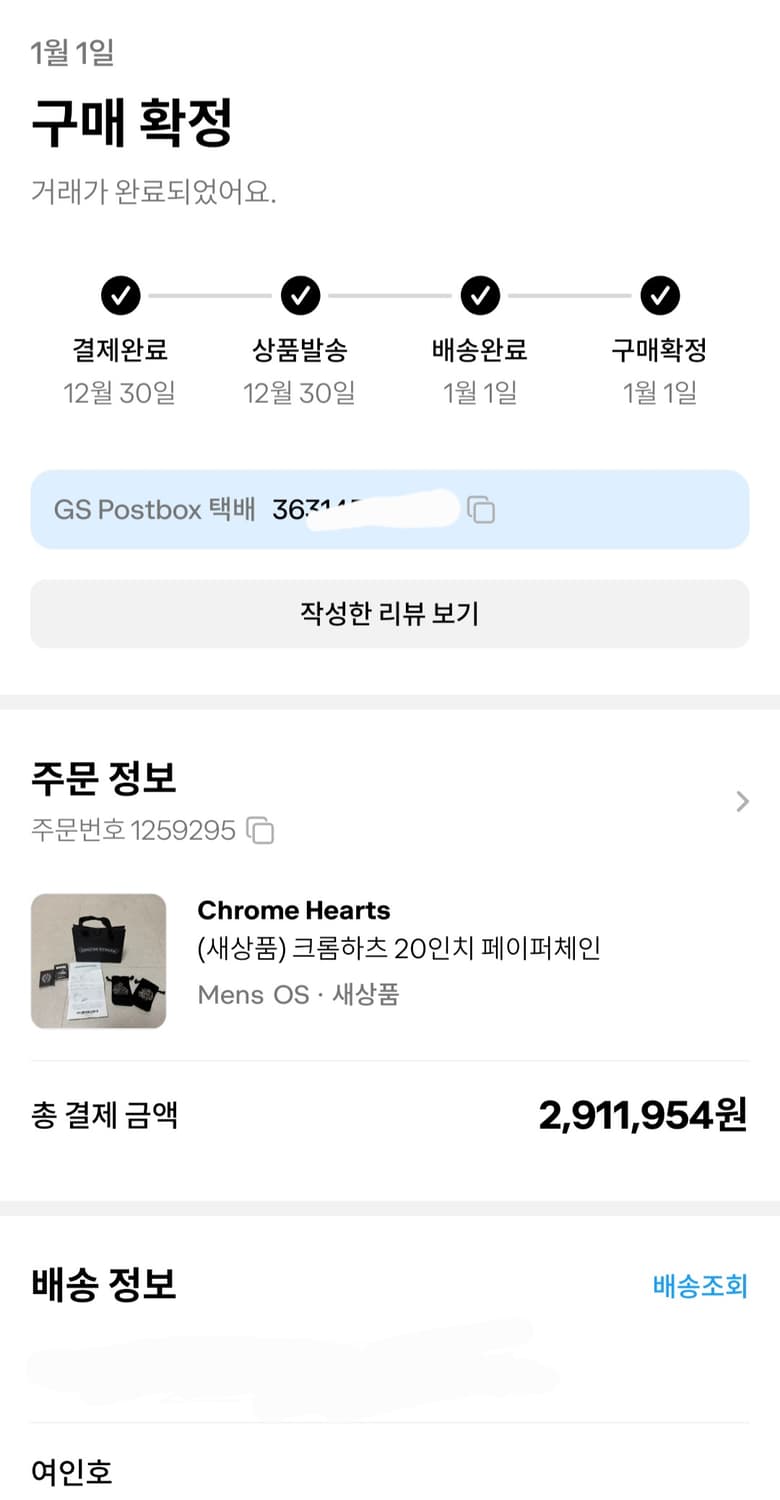
Task: Select the 구매확정 checkmark icon
Action: pyautogui.click(x=659, y=295)
